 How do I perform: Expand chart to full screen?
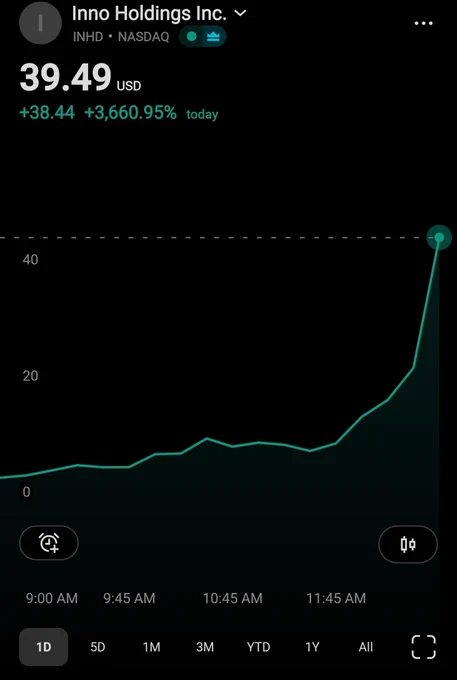click(x=423, y=647)
